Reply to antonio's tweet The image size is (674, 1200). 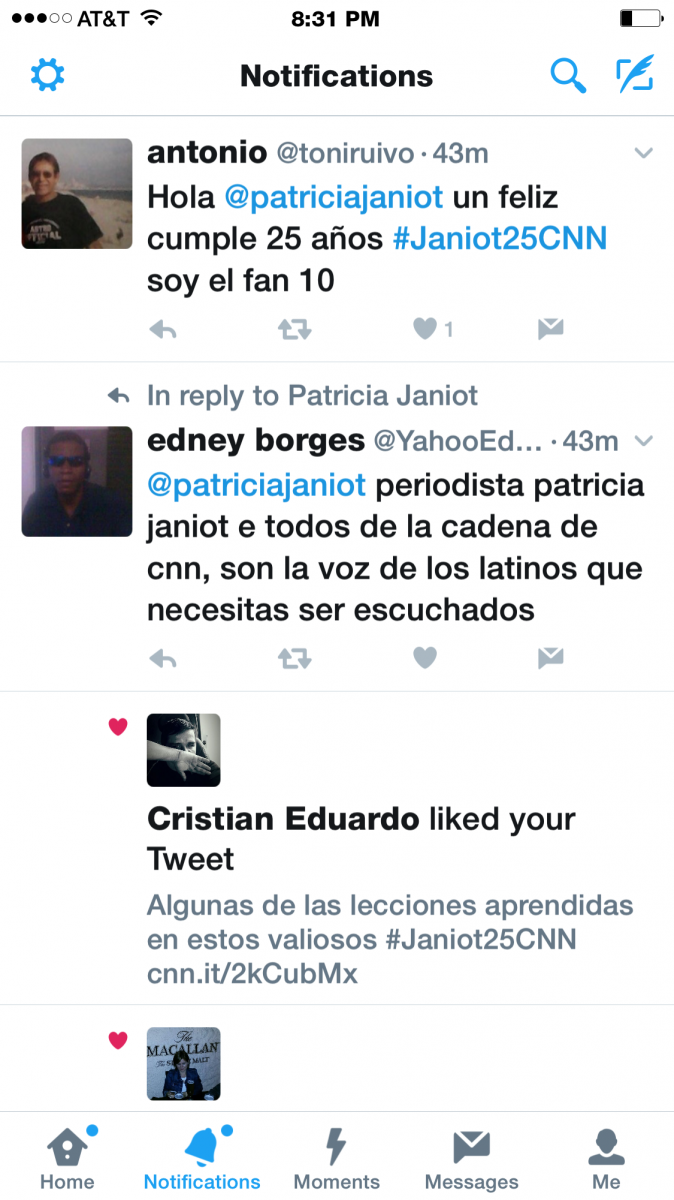[x=163, y=329]
